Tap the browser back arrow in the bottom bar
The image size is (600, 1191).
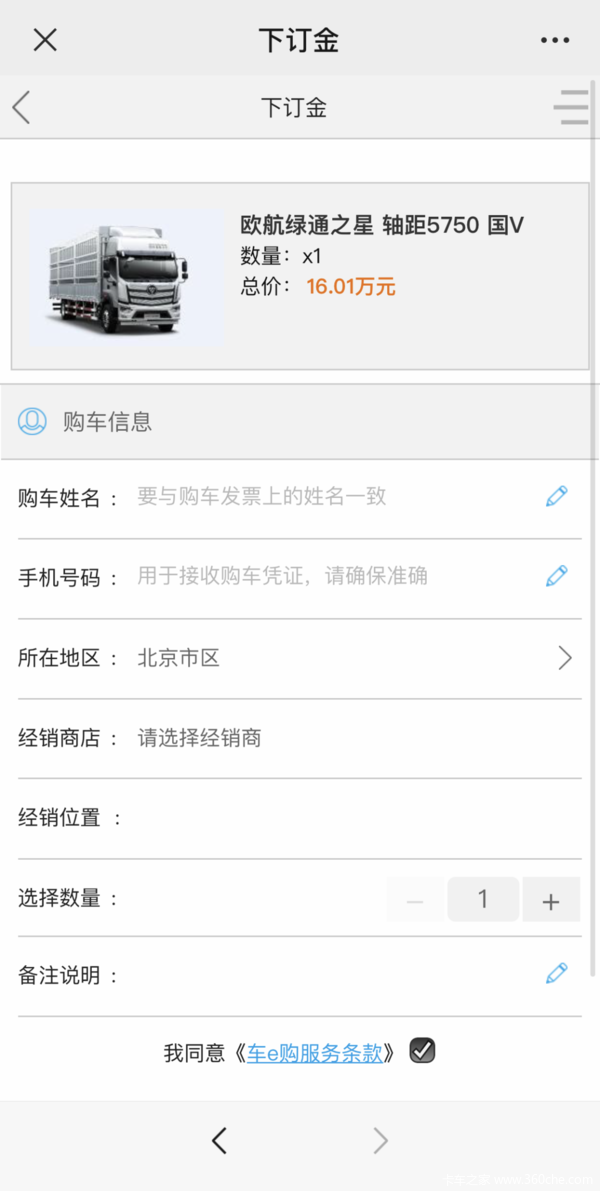[219, 1140]
